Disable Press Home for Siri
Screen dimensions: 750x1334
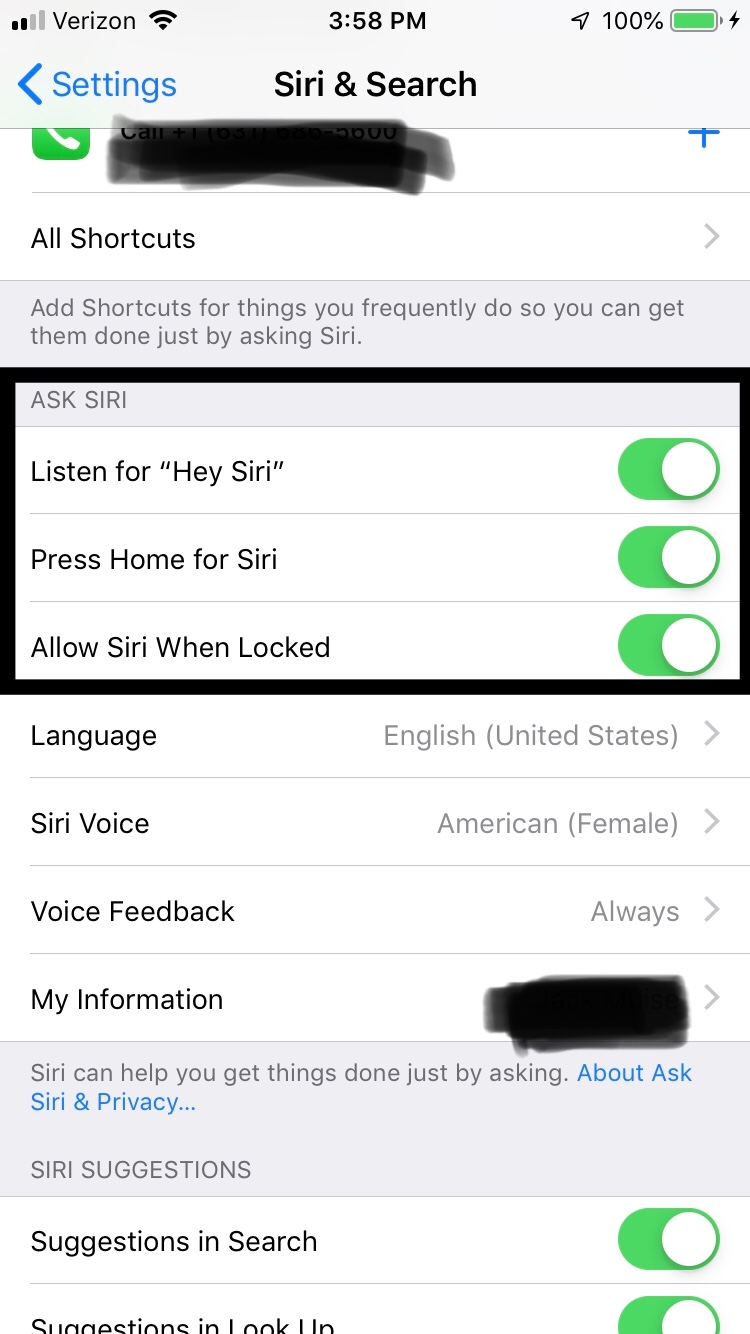[x=668, y=558]
